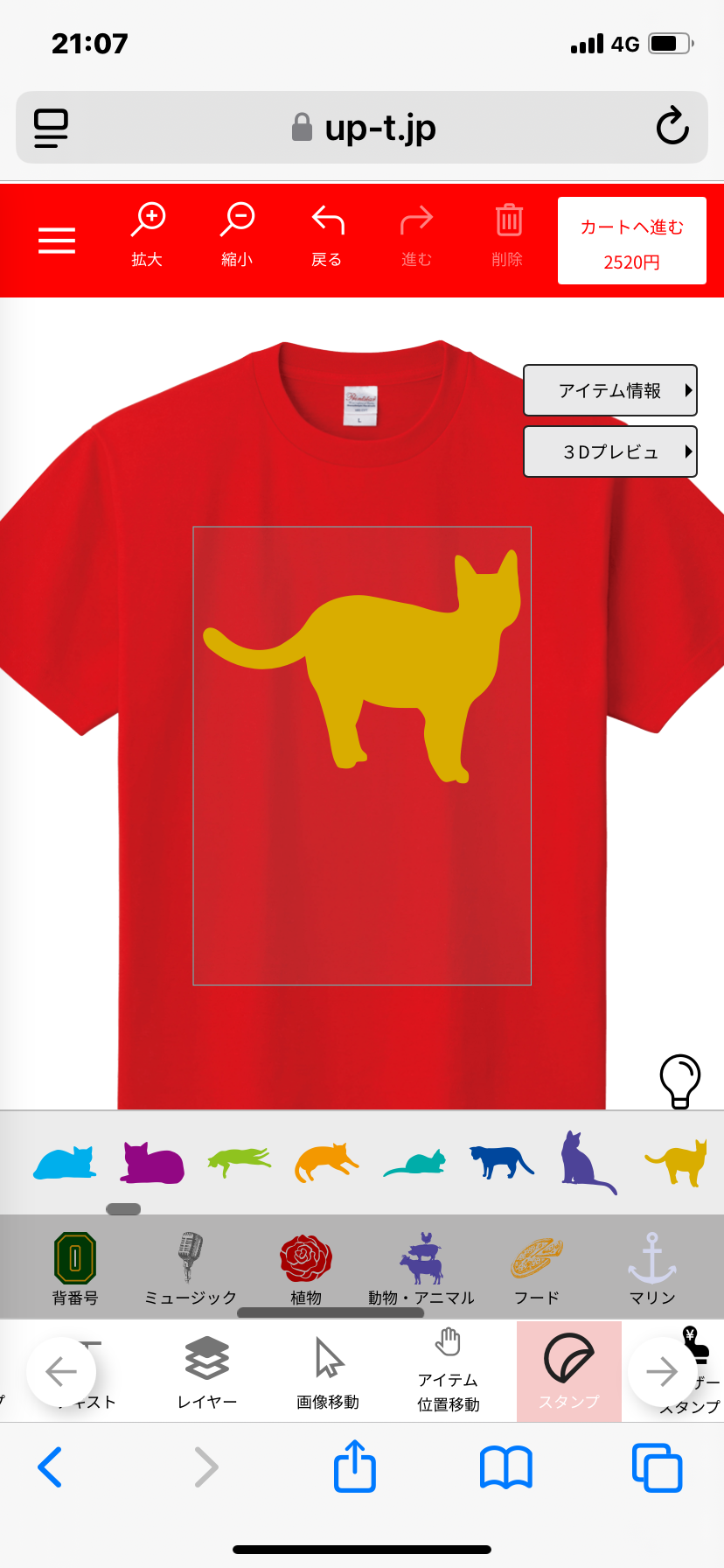This screenshot has height=1568, width=724.
Task: Open the 3Dプレビュ preview
Action: click(610, 451)
